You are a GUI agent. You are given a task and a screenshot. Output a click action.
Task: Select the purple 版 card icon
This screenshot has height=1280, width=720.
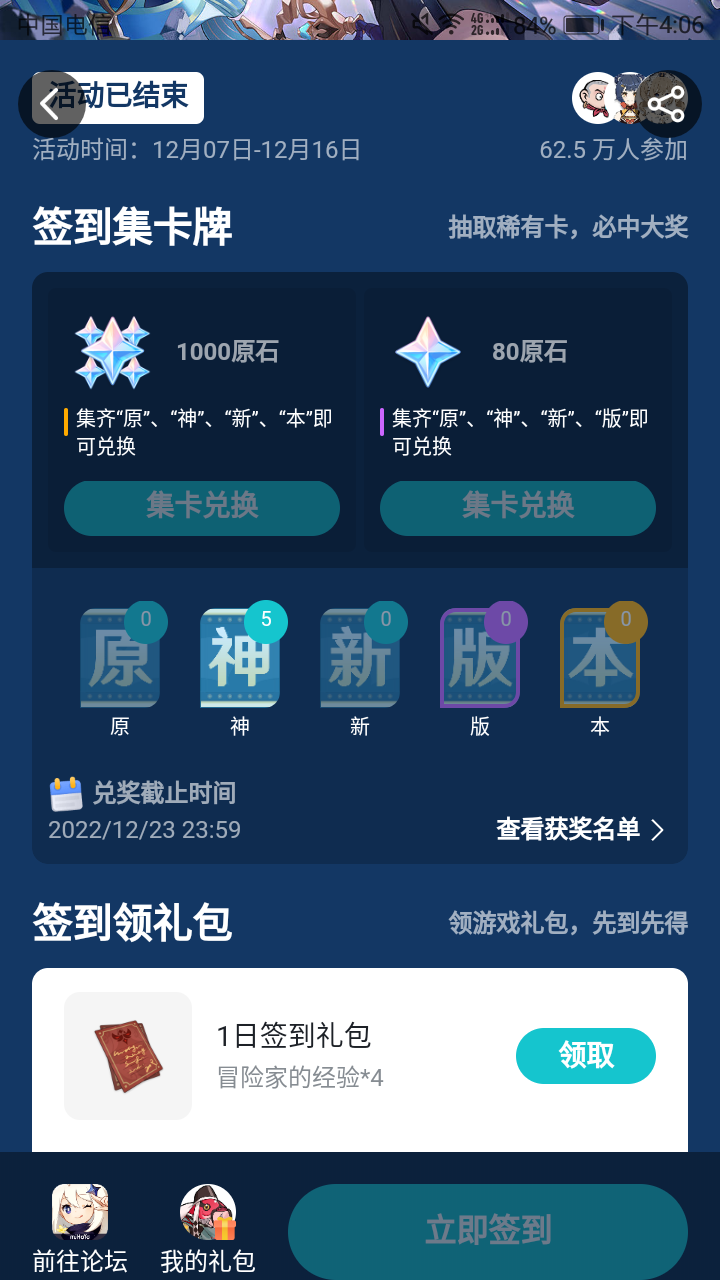pyautogui.click(x=478, y=655)
